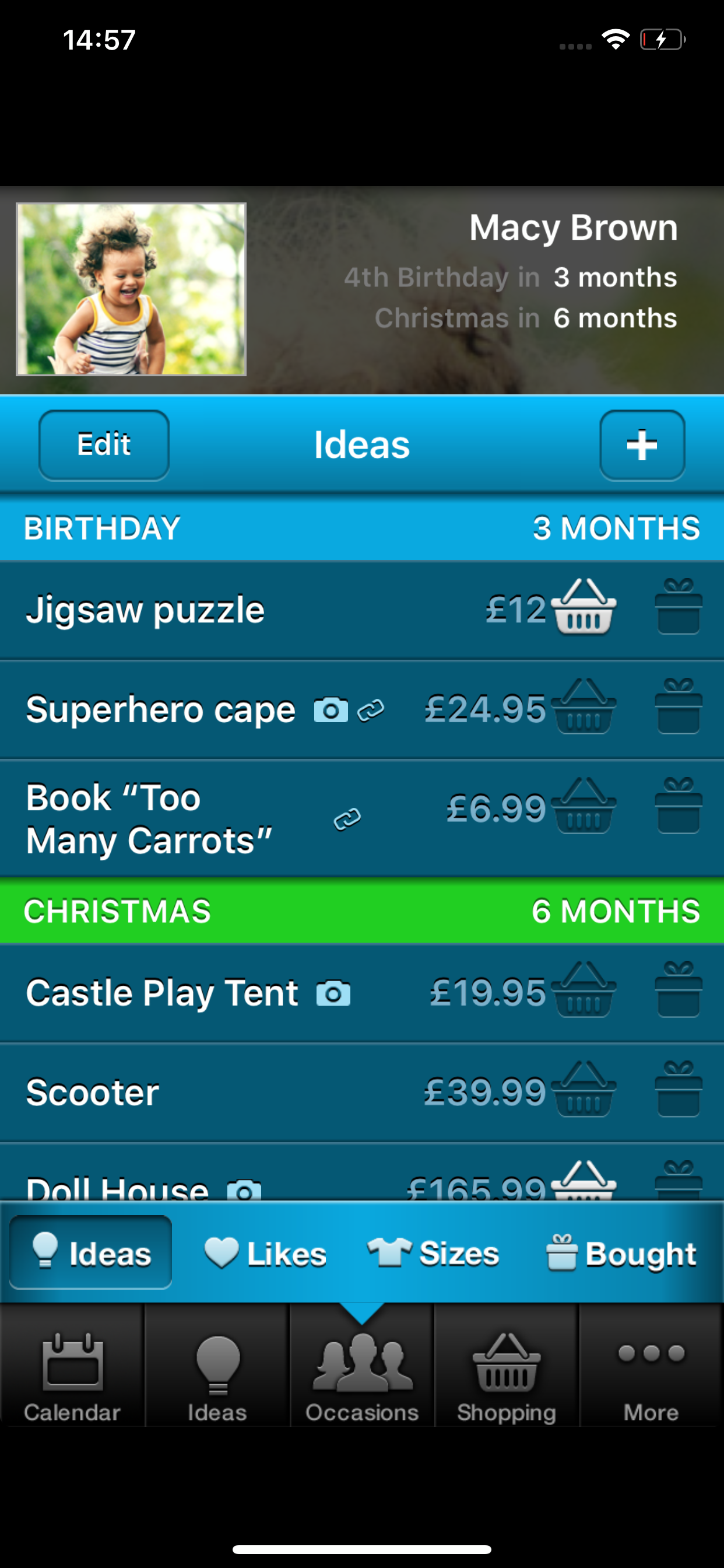Add Superhero cape to shopping basket
The image size is (724, 1568).
pyautogui.click(x=584, y=709)
